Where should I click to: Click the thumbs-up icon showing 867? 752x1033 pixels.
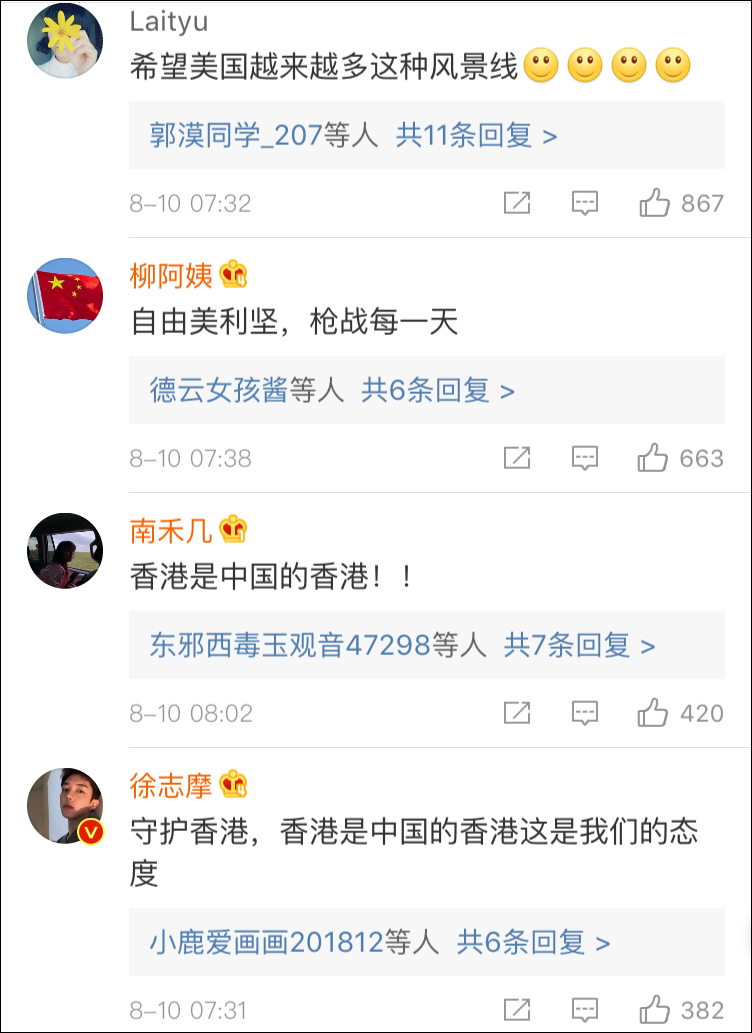point(658,203)
